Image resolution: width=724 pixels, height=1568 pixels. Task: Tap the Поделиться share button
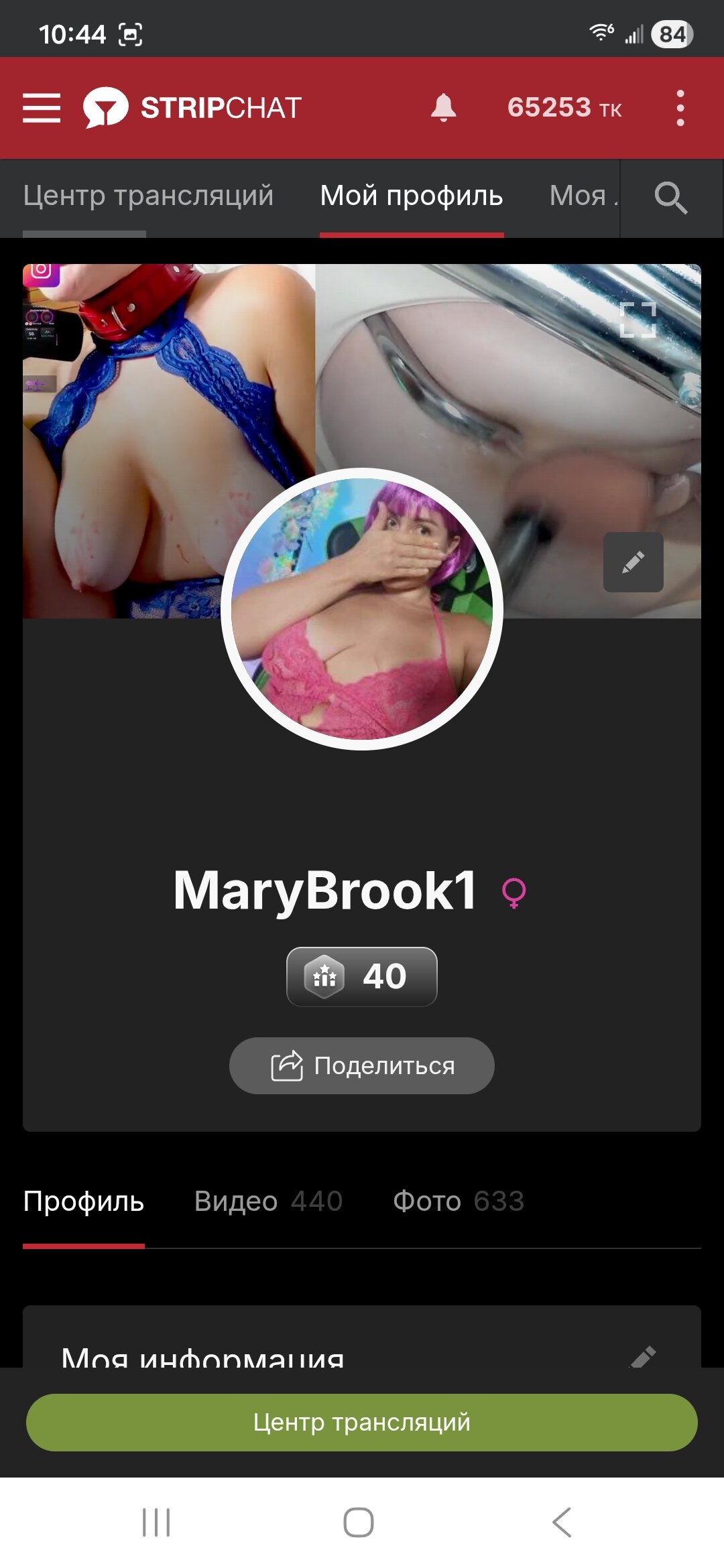pyautogui.click(x=362, y=1065)
